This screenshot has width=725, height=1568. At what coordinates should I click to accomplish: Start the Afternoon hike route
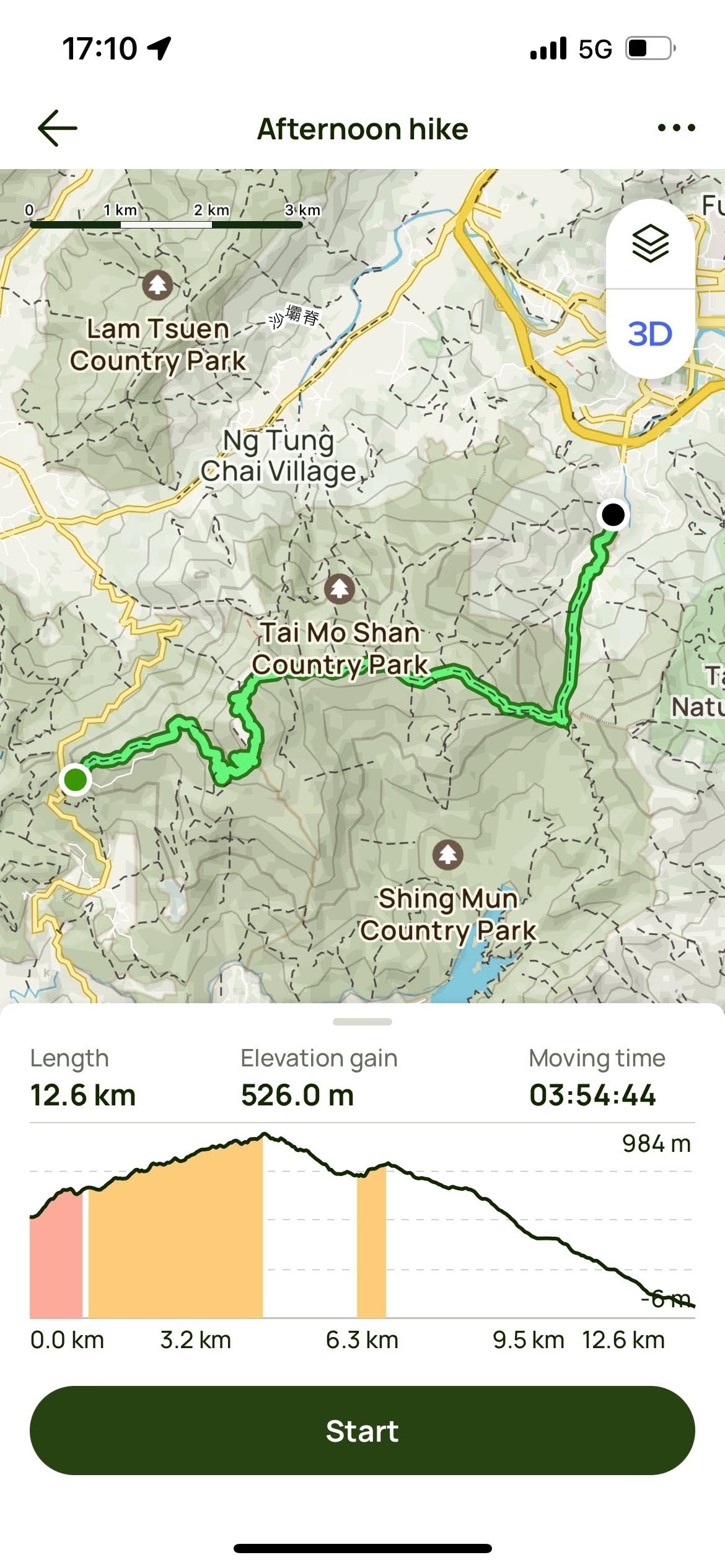point(362,1431)
